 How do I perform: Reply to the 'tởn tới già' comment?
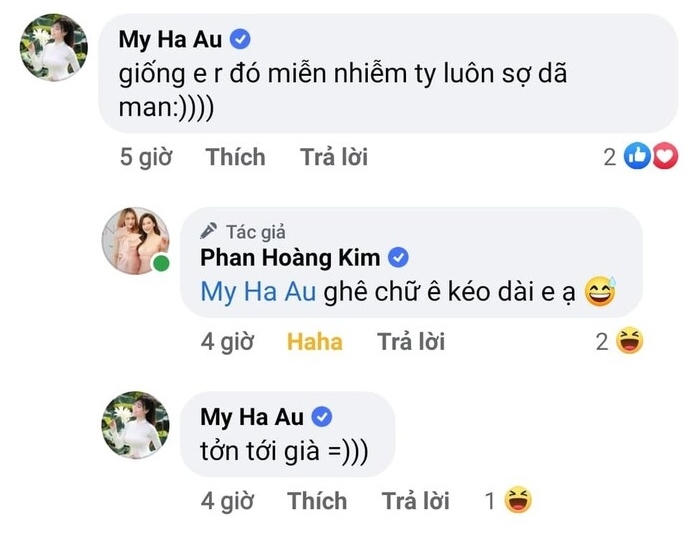415,500
